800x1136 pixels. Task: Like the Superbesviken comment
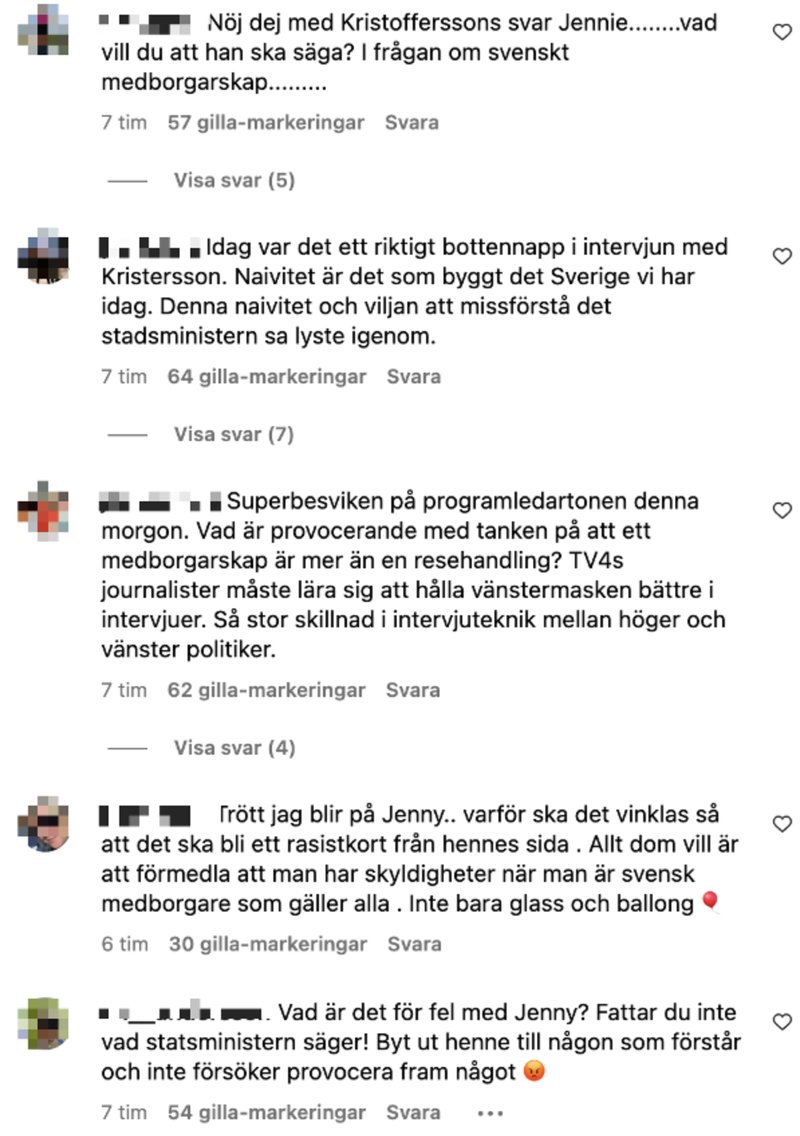(x=783, y=511)
